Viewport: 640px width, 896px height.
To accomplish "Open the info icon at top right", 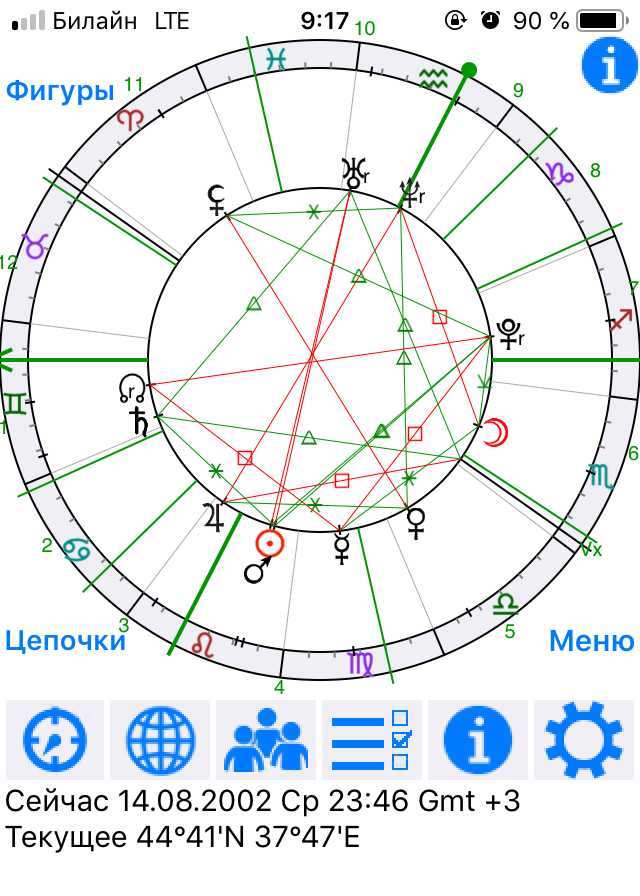I will (x=607, y=67).
